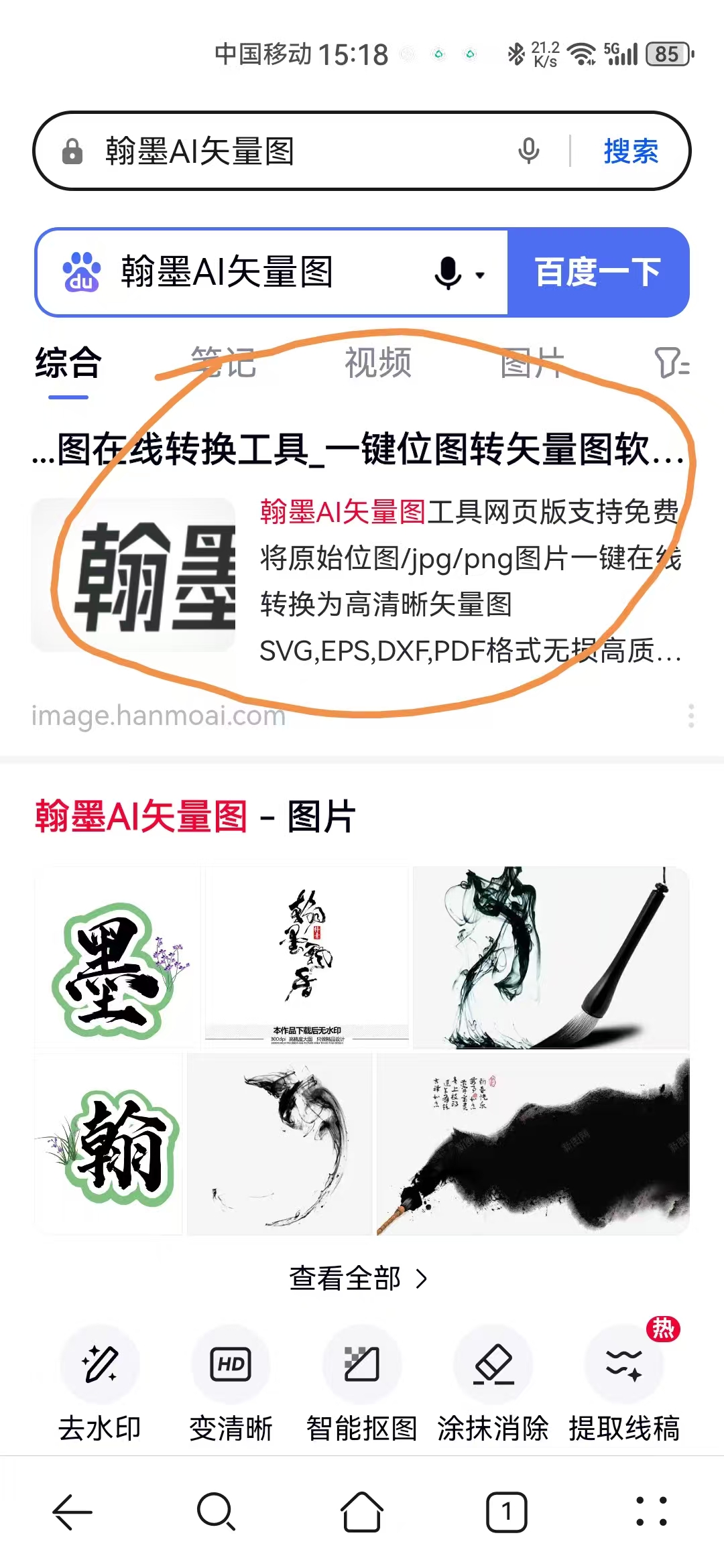The image size is (724, 1568).
Task: Tap the microphone in the browser address bar
Action: pyautogui.click(x=528, y=151)
